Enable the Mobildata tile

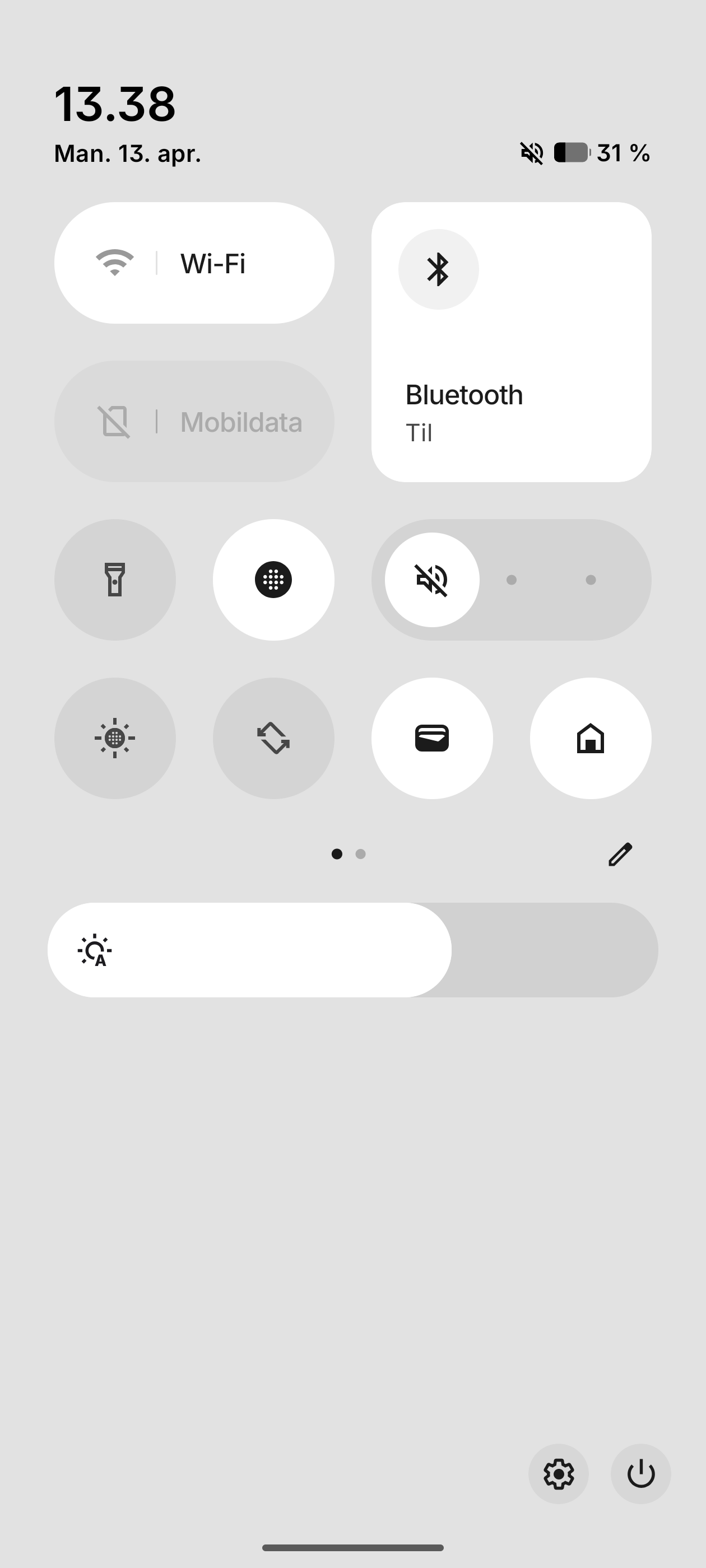[194, 421]
